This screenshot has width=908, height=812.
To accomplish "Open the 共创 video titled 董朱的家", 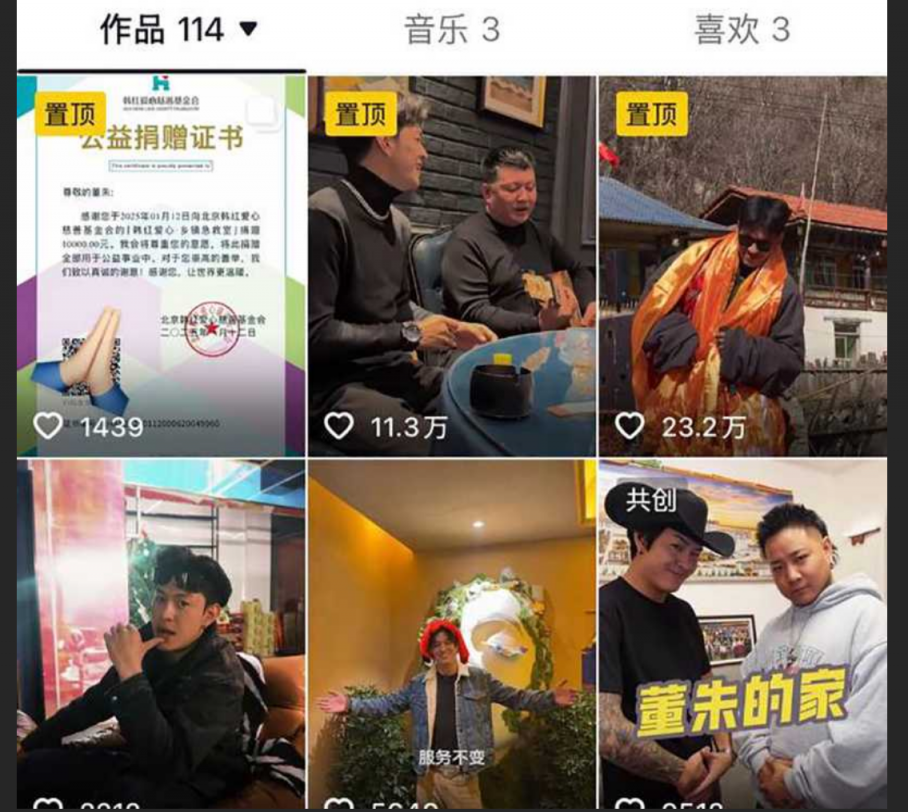I will click(742, 635).
